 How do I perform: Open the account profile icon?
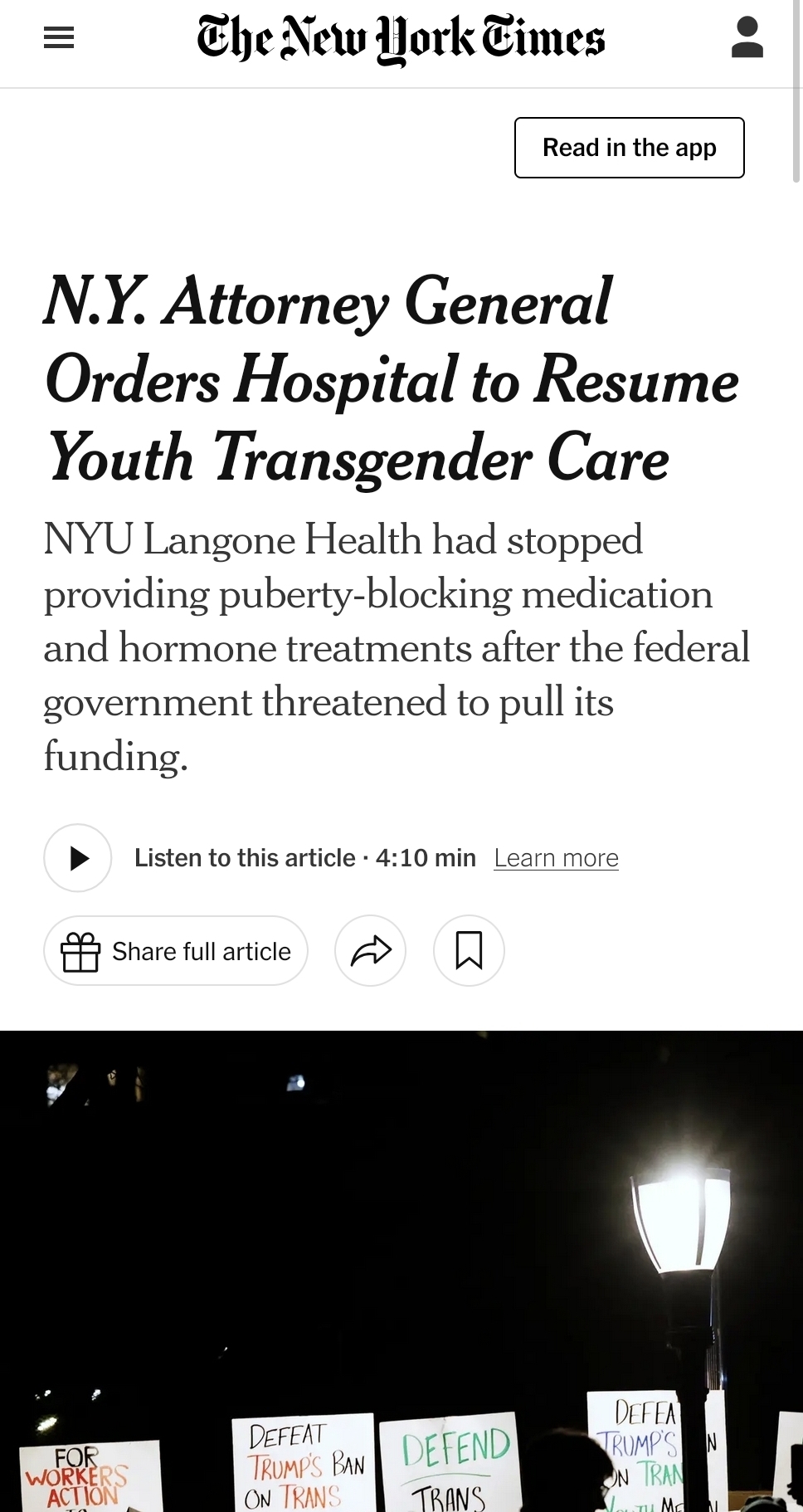[x=747, y=38]
